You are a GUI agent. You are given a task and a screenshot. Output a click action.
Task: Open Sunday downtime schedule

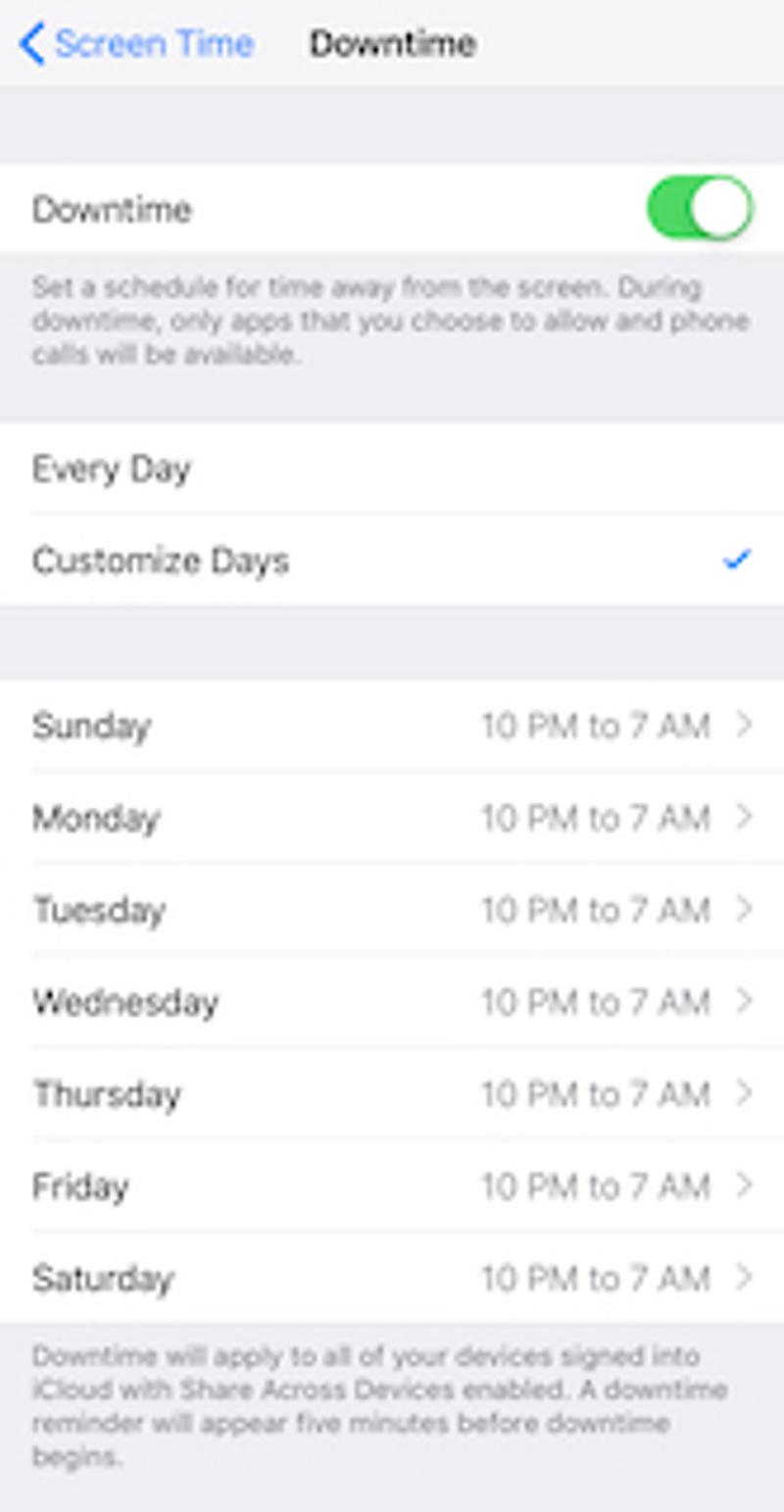click(392, 727)
